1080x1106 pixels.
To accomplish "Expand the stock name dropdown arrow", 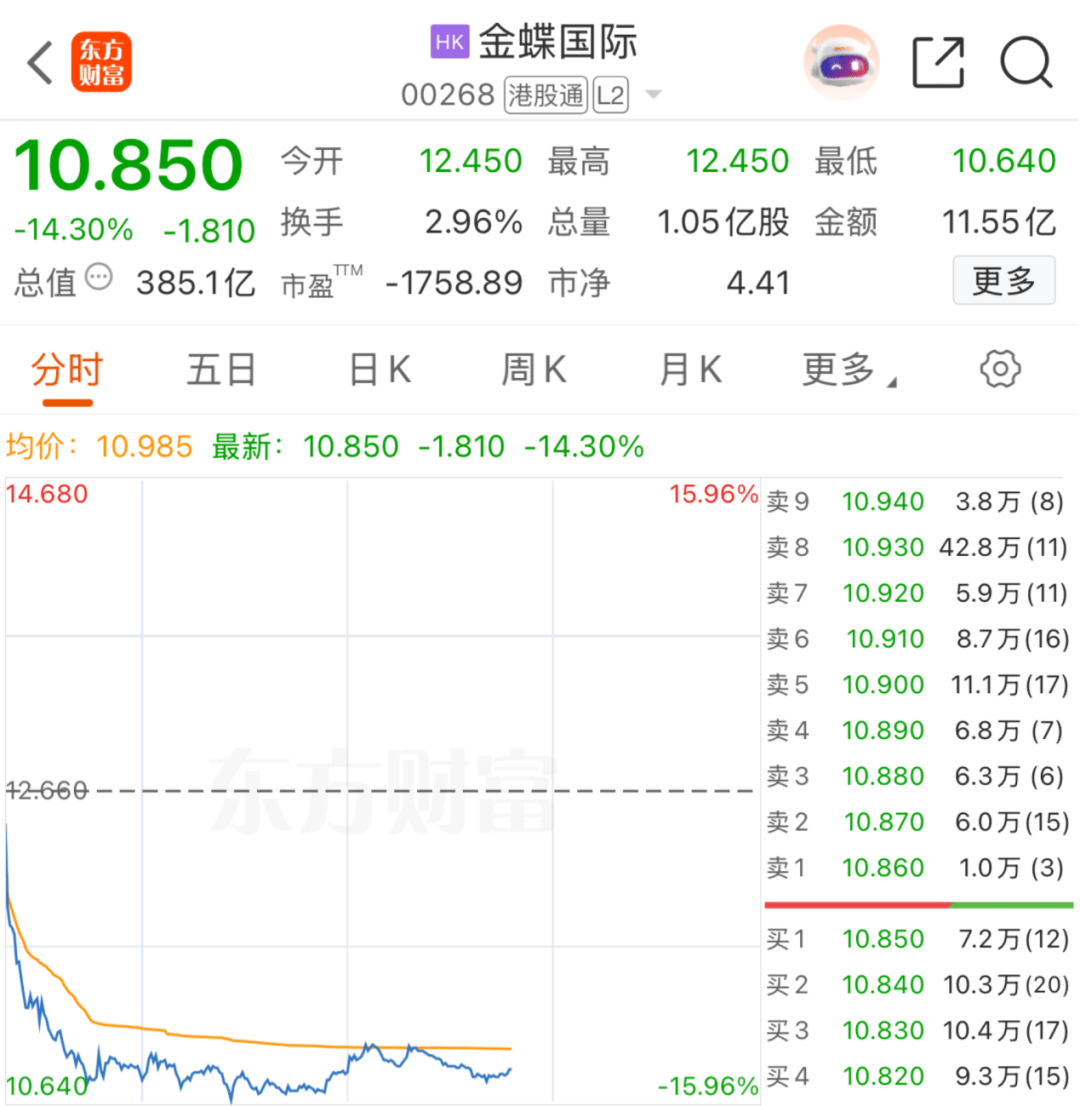I will 652,96.
